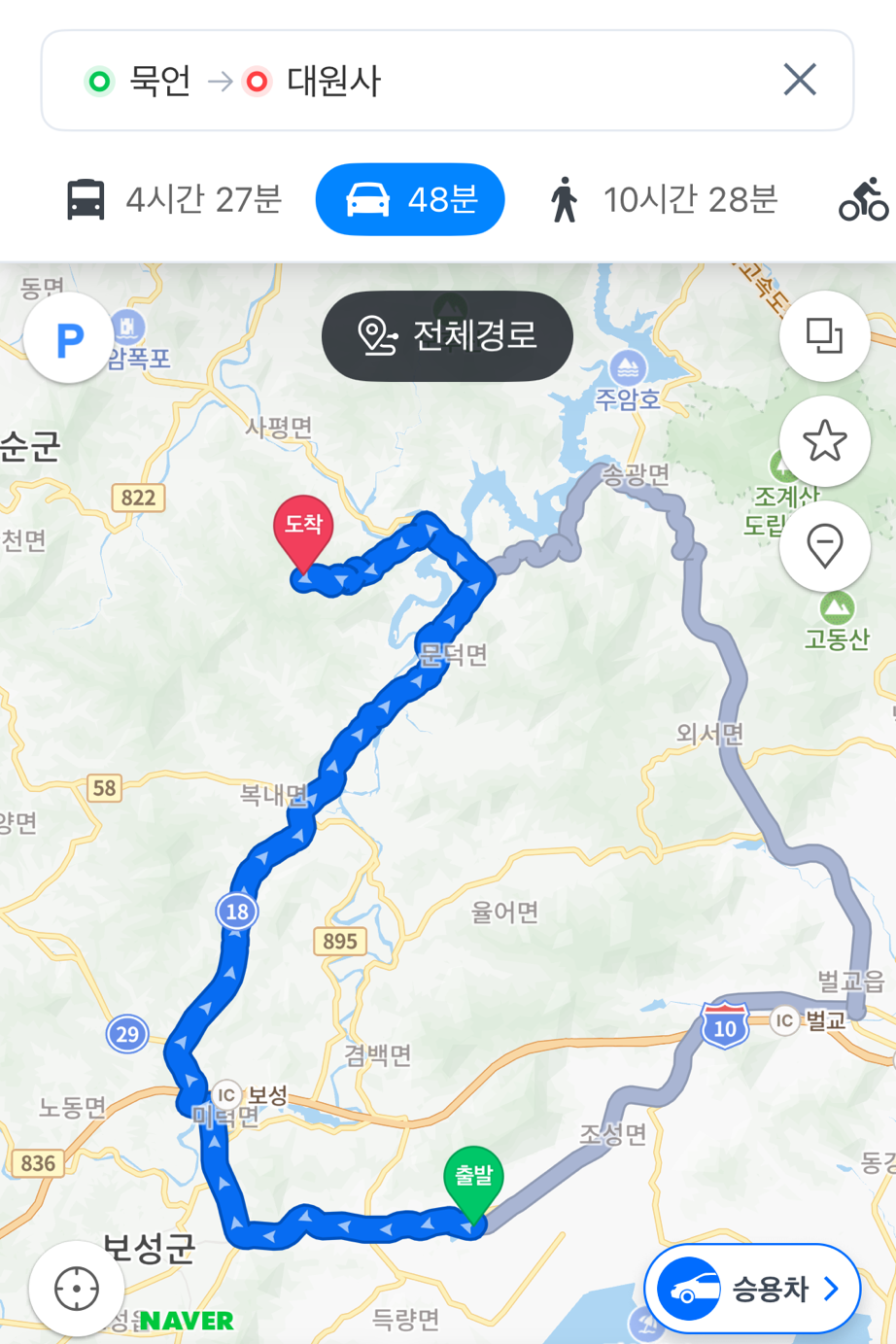Image resolution: width=896 pixels, height=1344 pixels.
Task: Clear the route with the X button
Action: (799, 80)
